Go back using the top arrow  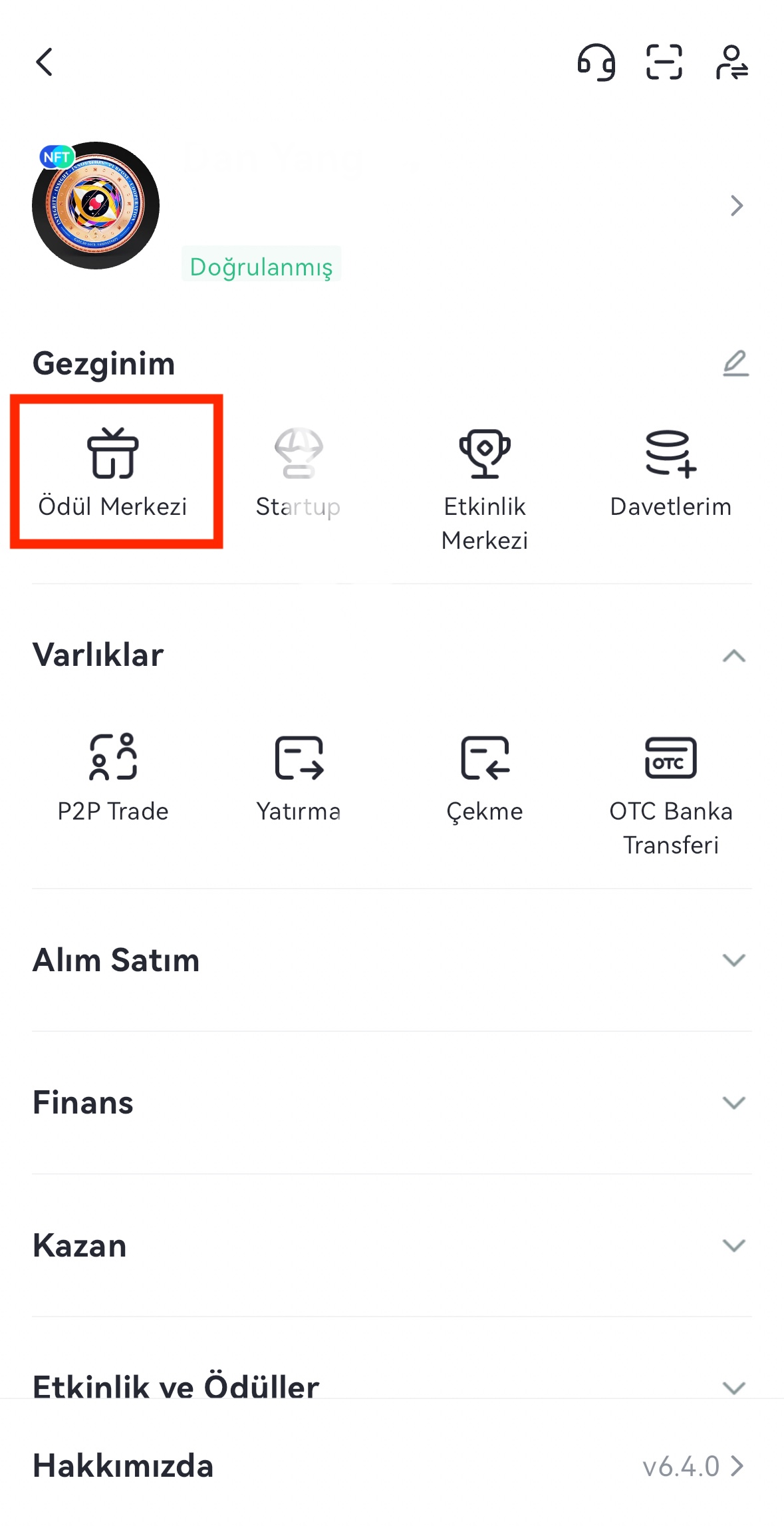[x=45, y=63]
